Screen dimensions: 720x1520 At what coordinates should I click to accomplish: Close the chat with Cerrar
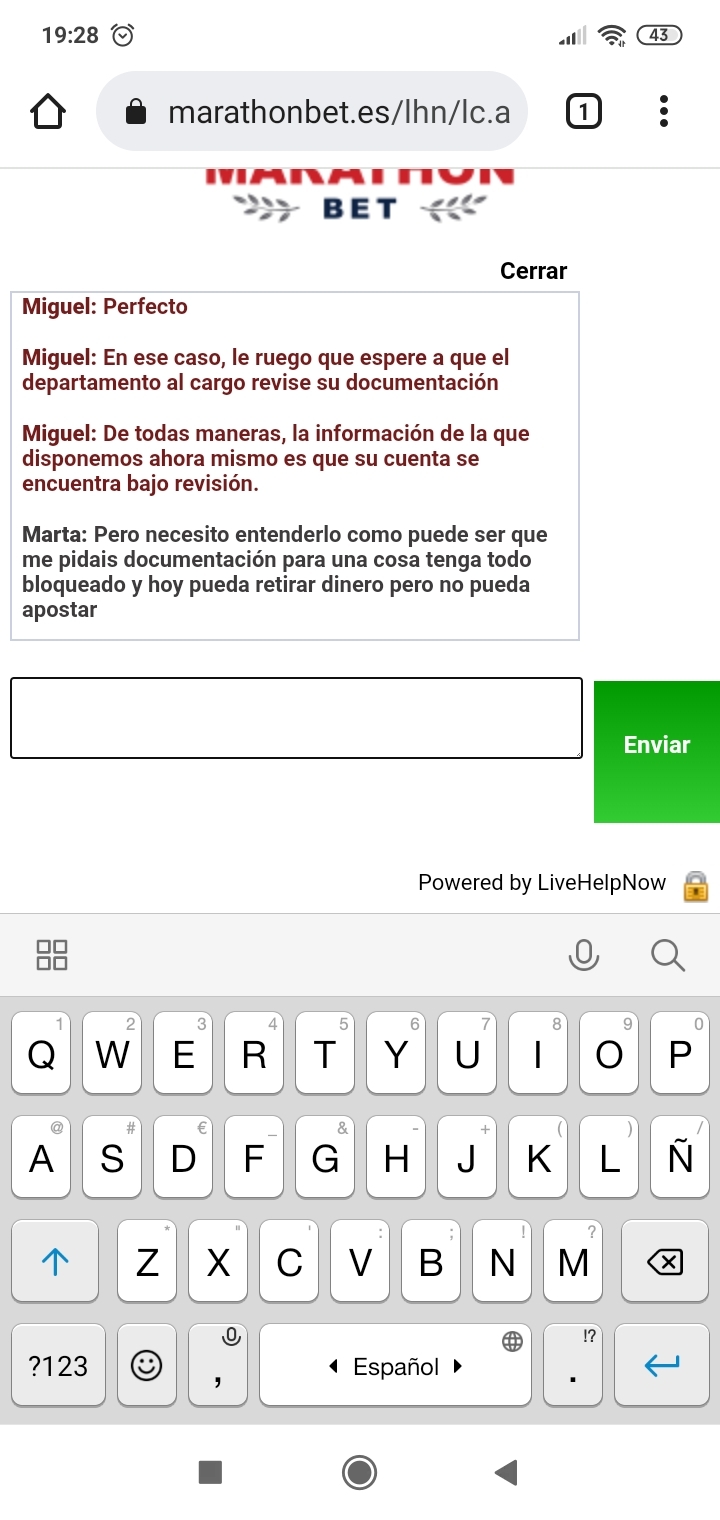(x=534, y=271)
